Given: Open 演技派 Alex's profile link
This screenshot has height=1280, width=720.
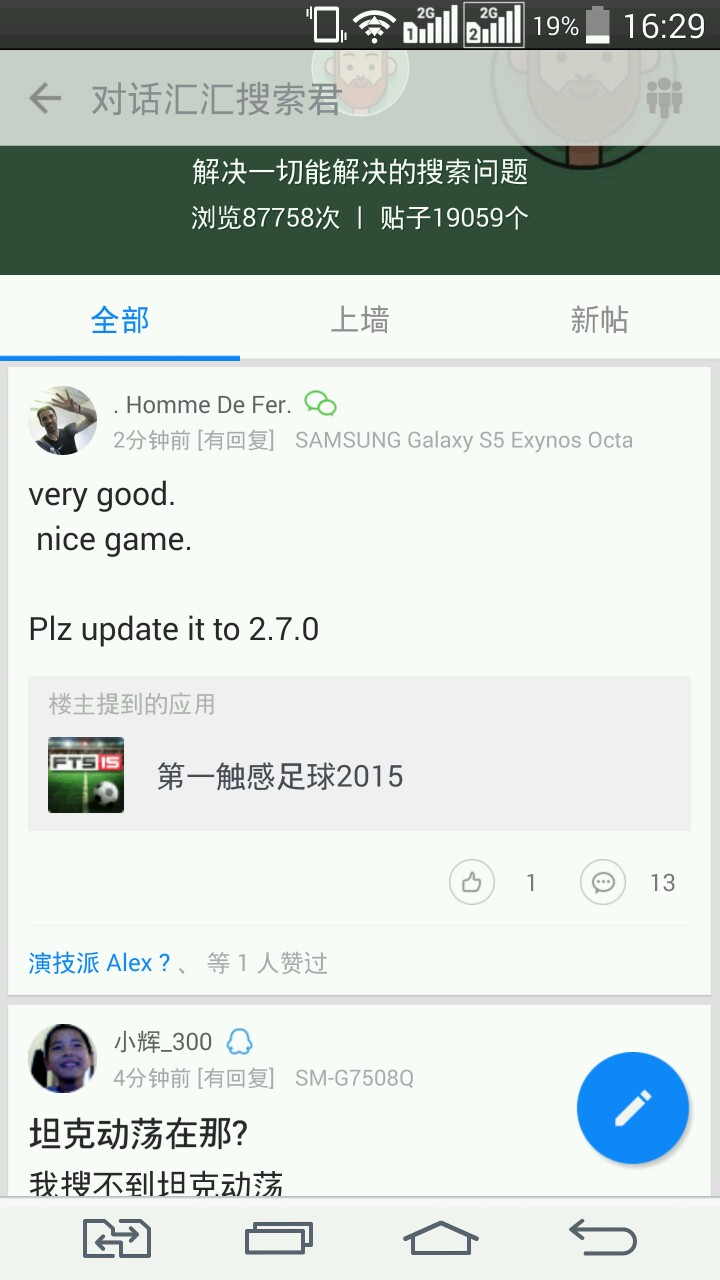Looking at the screenshot, I should [x=100, y=963].
